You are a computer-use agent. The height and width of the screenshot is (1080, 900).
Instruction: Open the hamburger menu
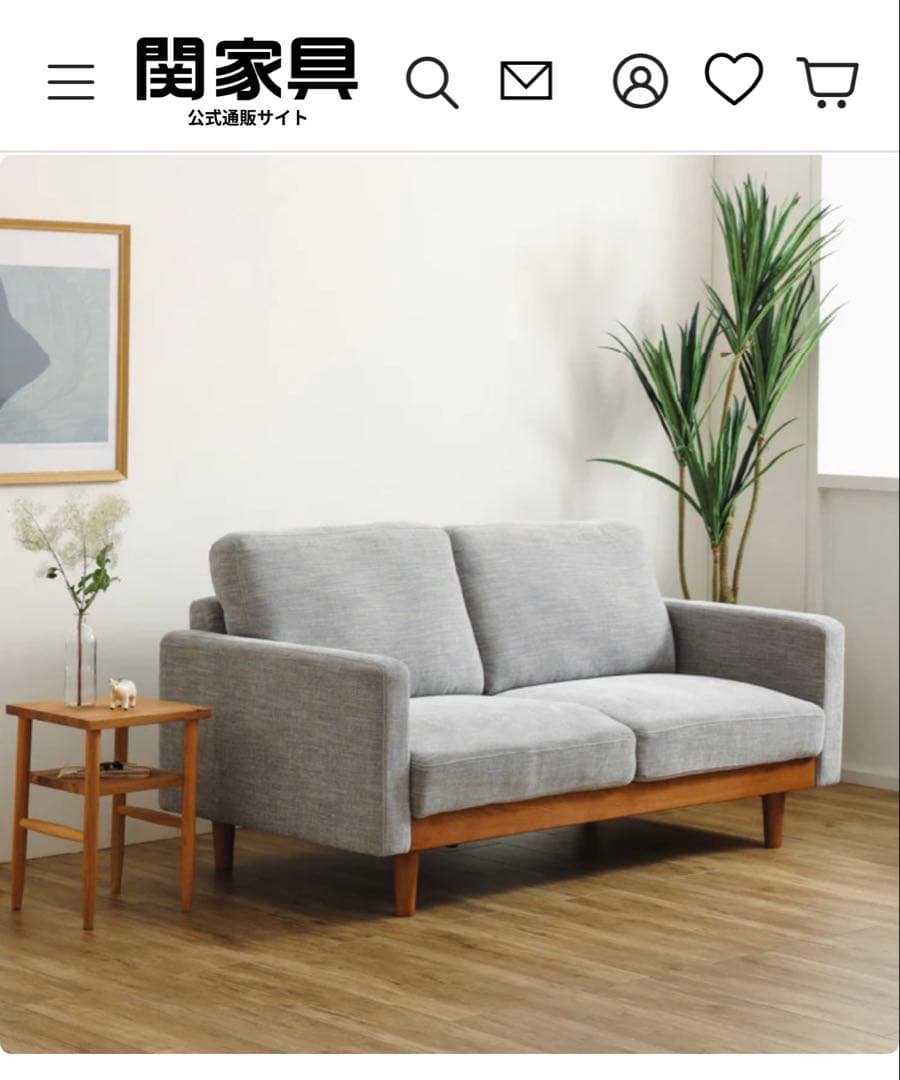[x=71, y=82]
